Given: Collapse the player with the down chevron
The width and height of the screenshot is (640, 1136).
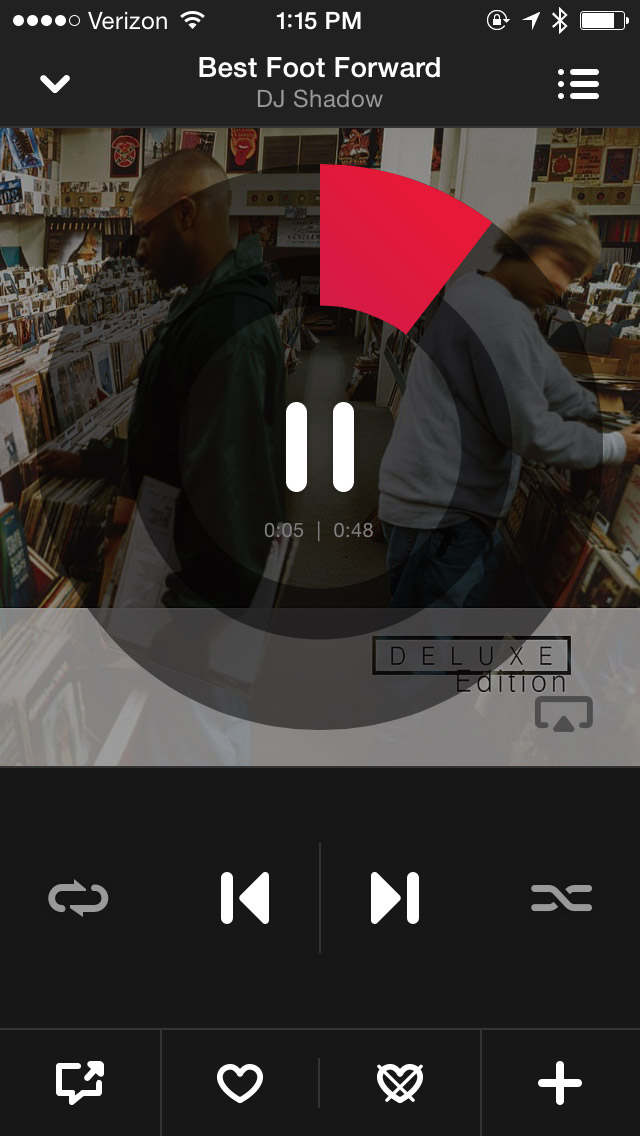Looking at the screenshot, I should click(x=55, y=84).
